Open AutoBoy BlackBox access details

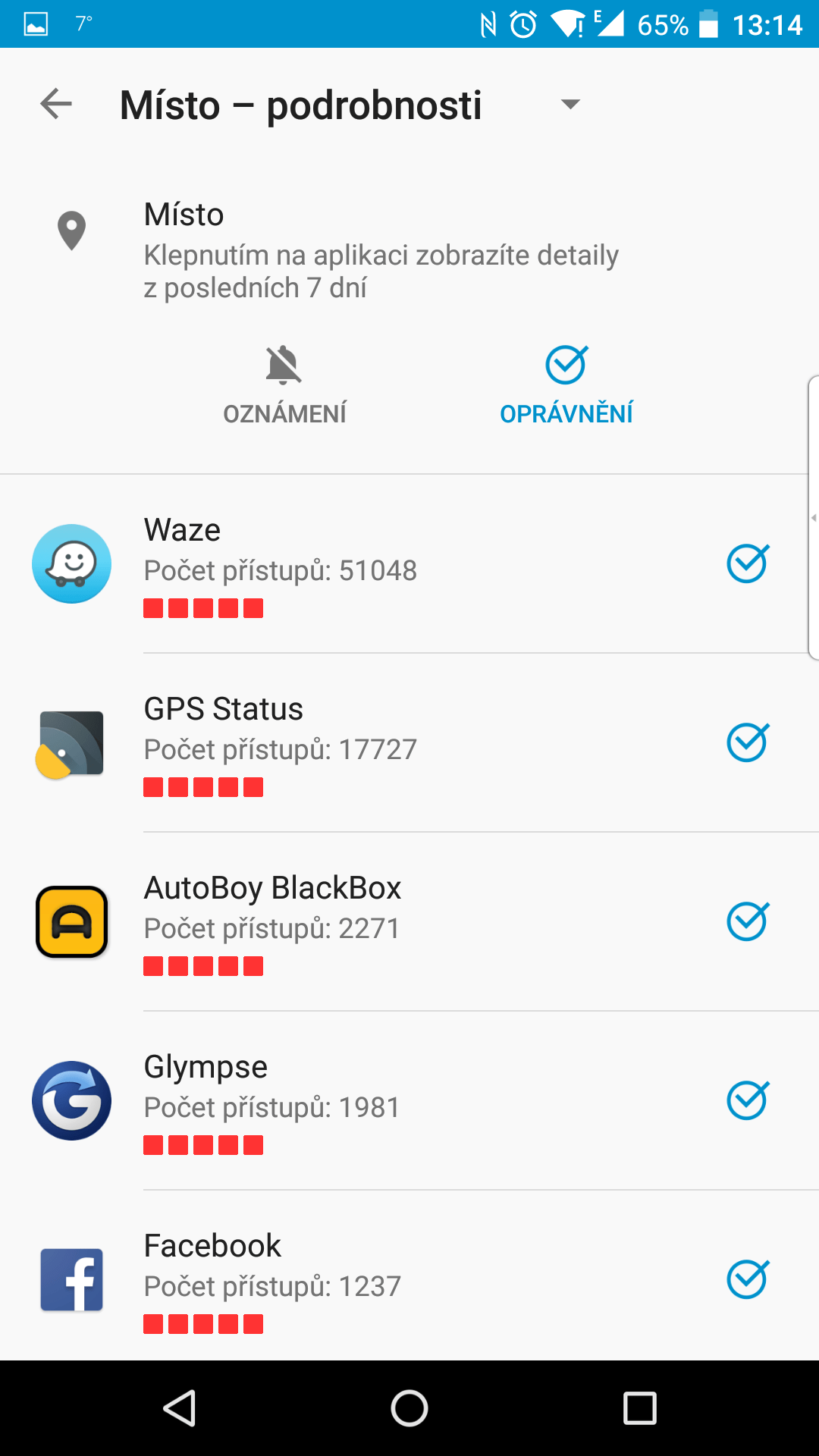pyautogui.click(x=409, y=922)
